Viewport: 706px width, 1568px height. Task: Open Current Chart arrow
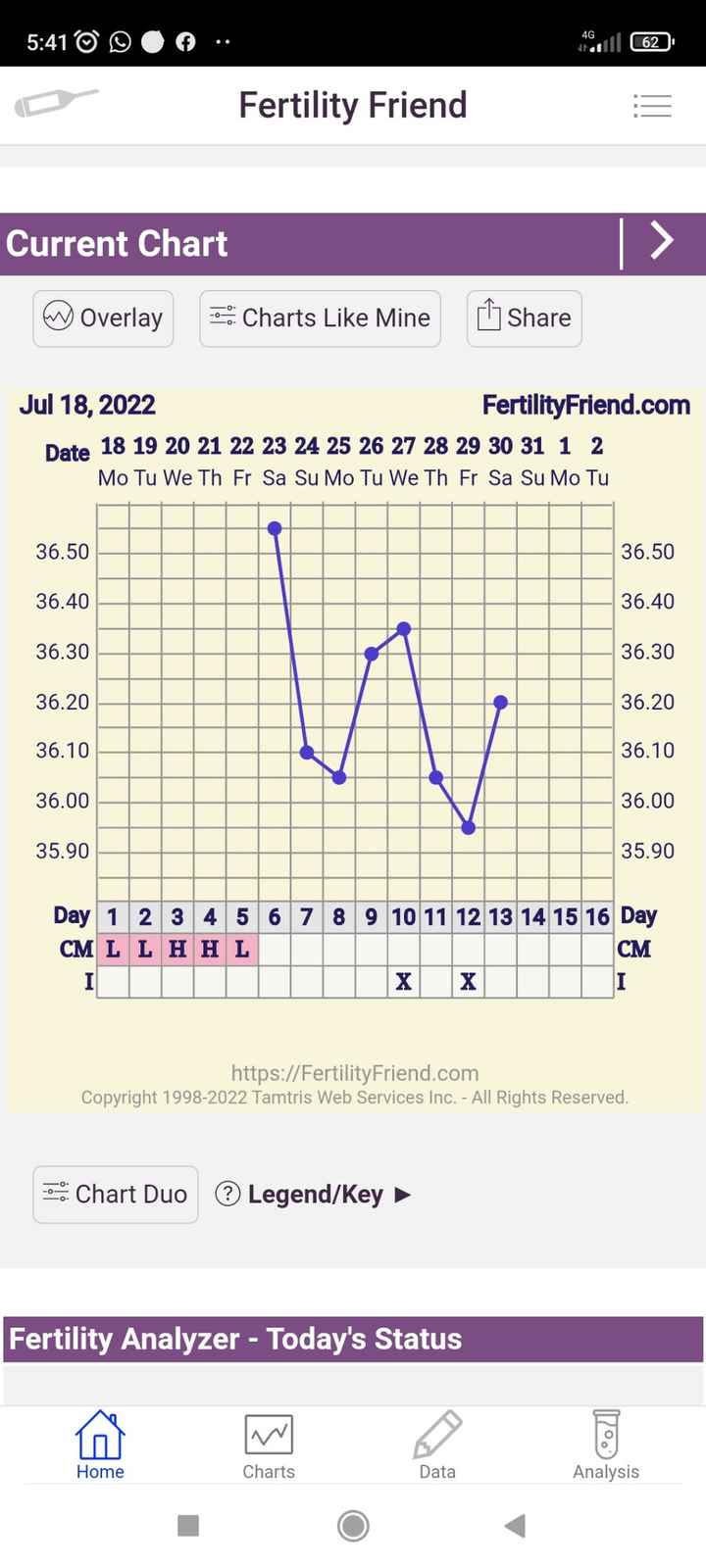[663, 241]
